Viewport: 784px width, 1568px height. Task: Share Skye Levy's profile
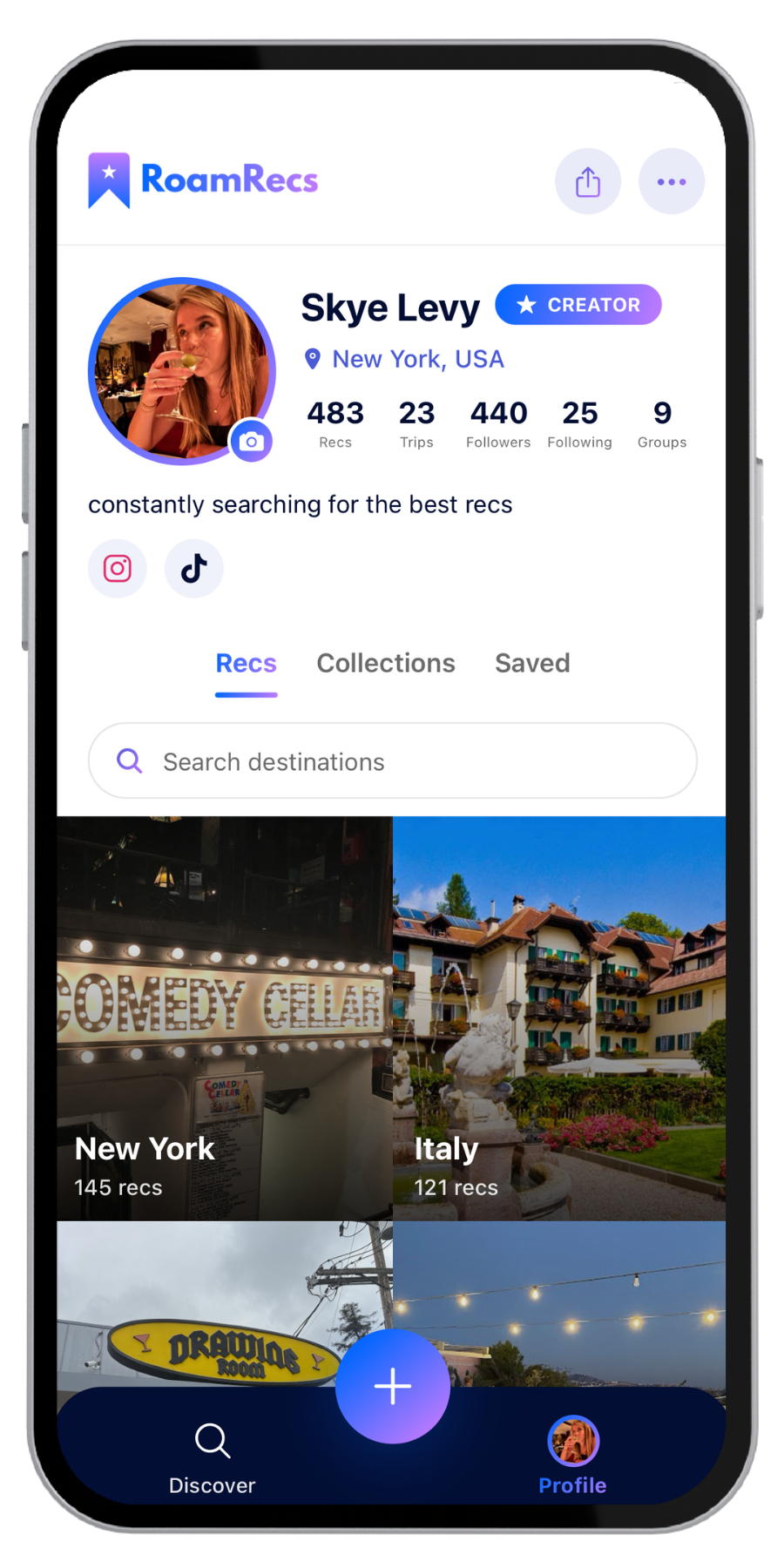[588, 181]
